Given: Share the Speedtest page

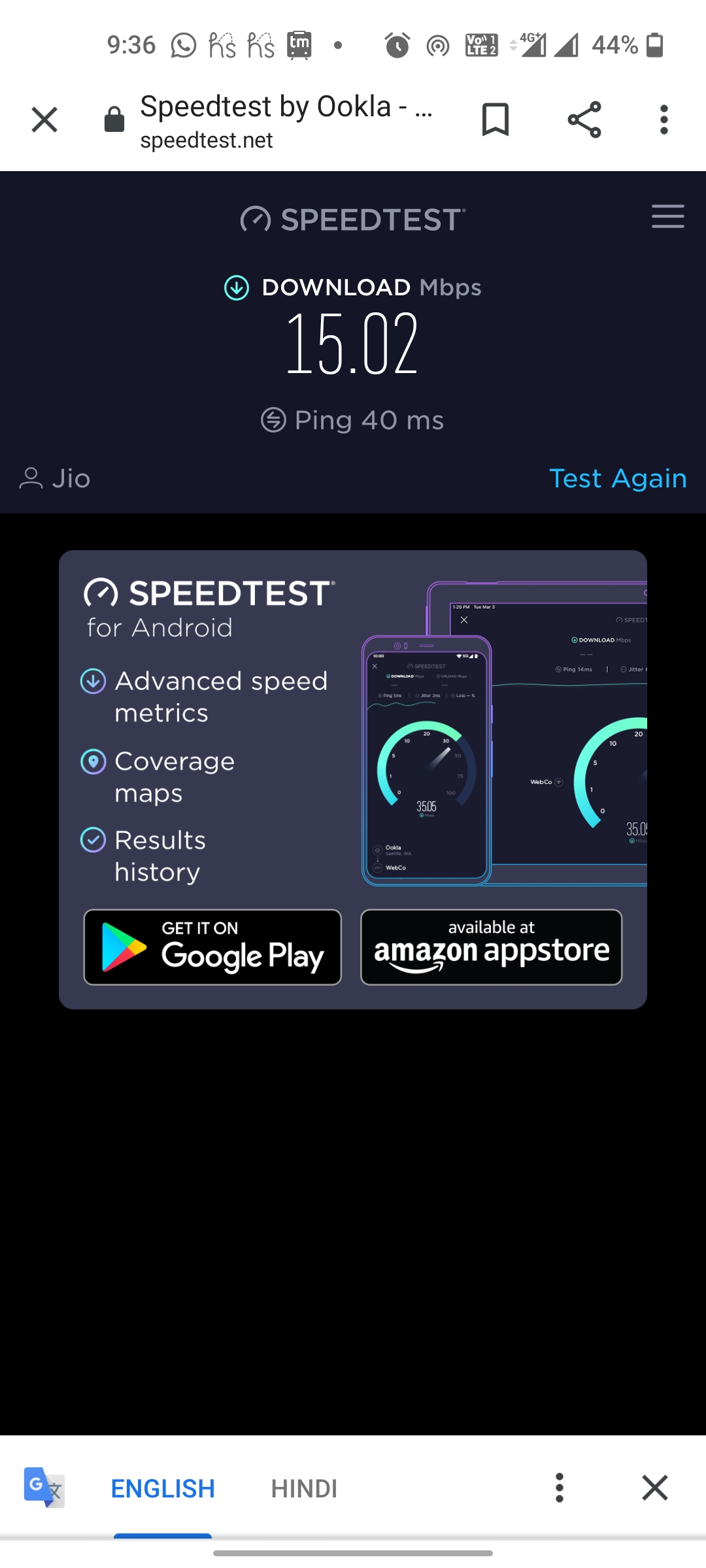Looking at the screenshot, I should (x=584, y=120).
